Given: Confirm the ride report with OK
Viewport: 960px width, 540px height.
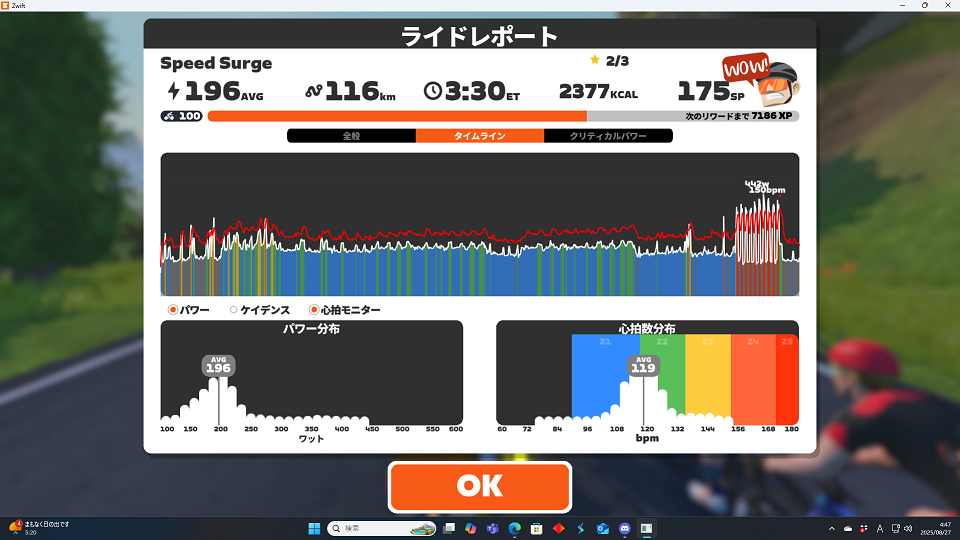Looking at the screenshot, I should [479, 487].
